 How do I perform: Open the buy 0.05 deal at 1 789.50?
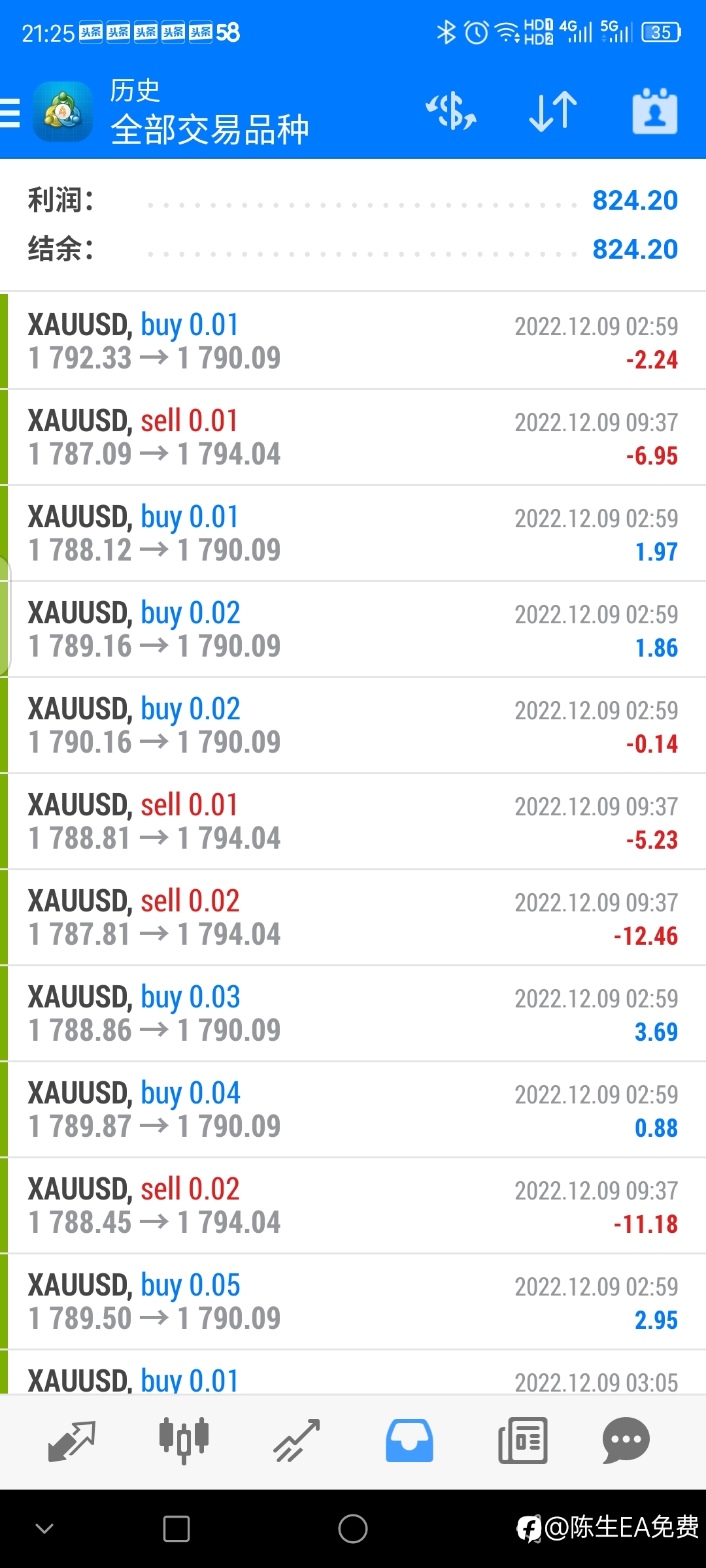point(353,1302)
